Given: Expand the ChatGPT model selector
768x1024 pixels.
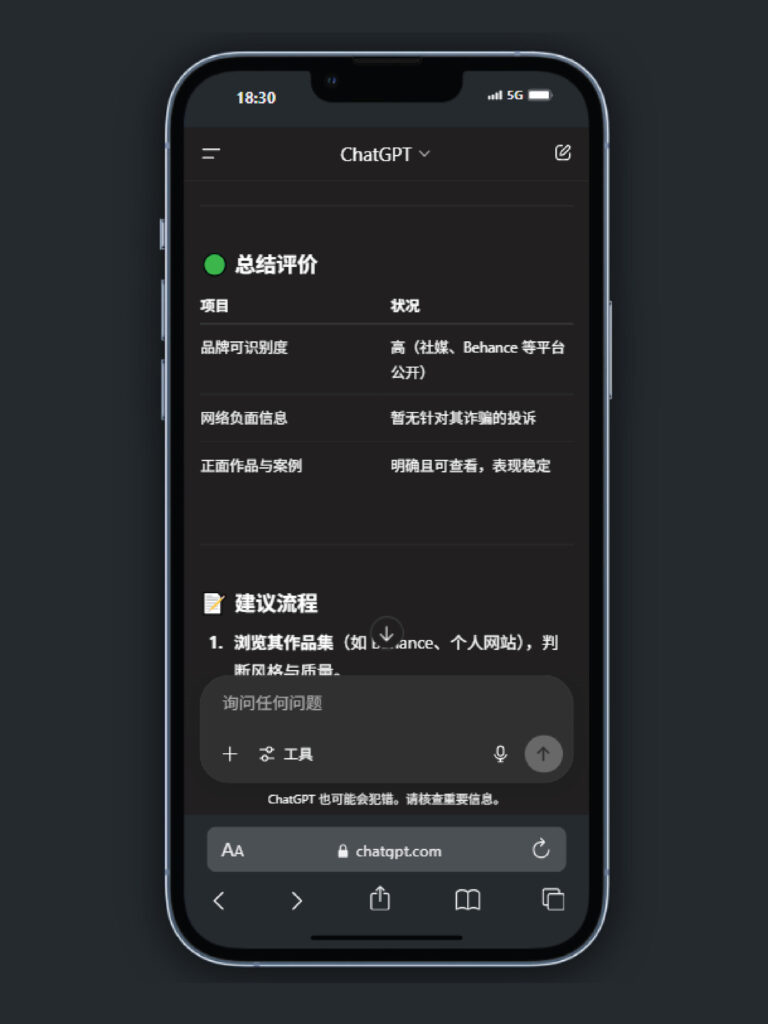Looking at the screenshot, I should pos(385,154).
